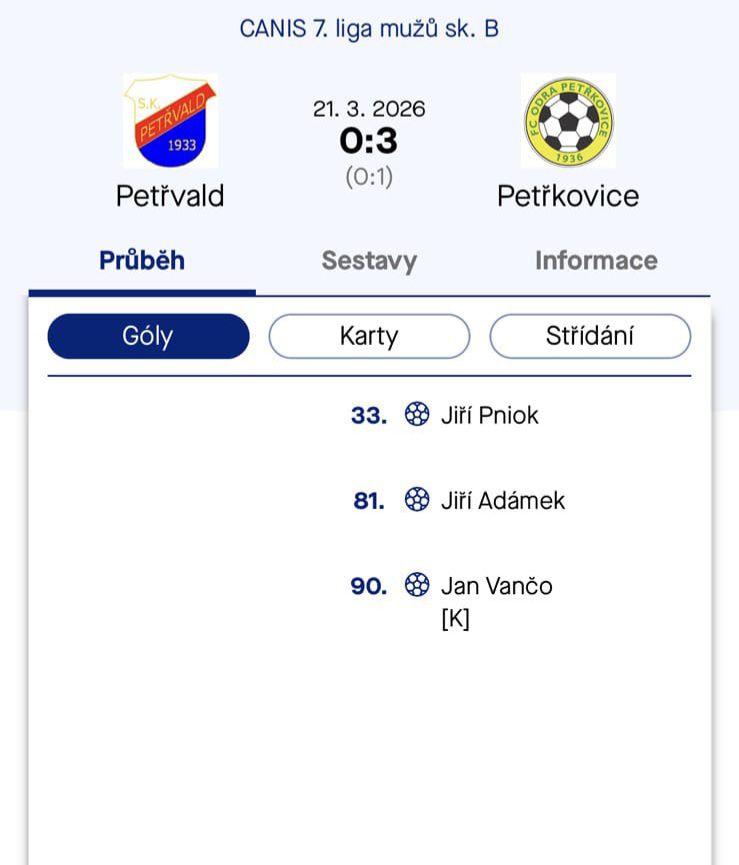
Task: Switch to the Informace tab
Action: 595,261
